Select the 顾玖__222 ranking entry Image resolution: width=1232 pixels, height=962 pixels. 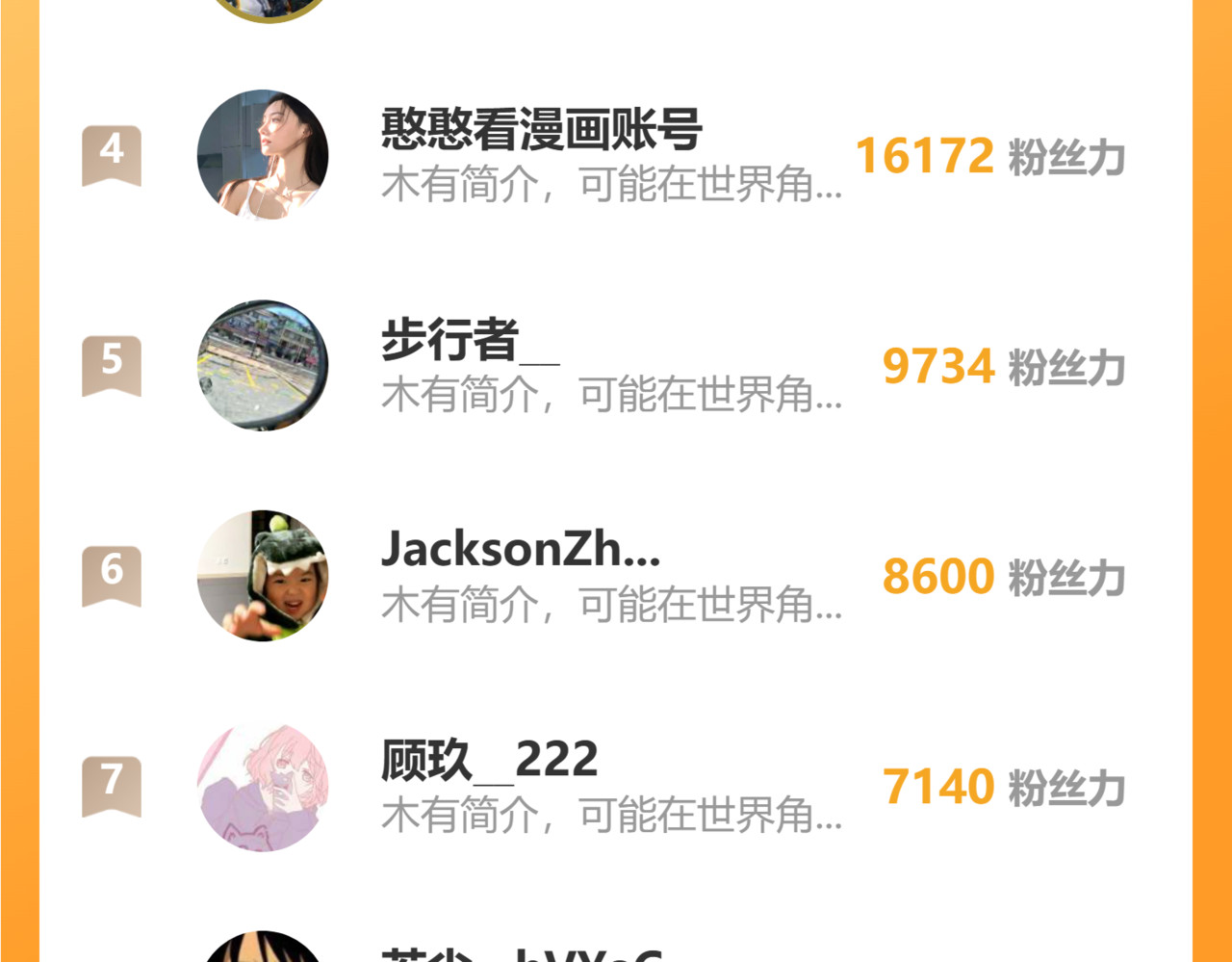pos(489,761)
